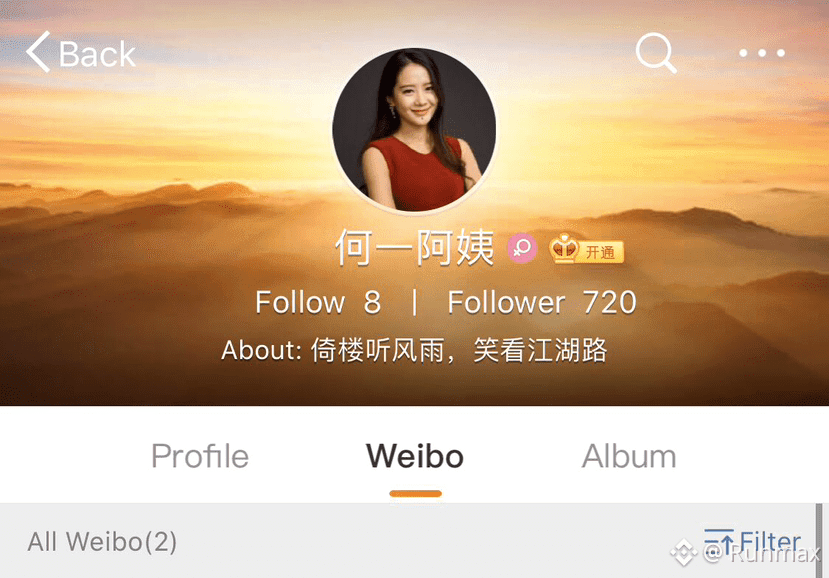
Task: Open the Follower 720 list
Action: pyautogui.click(x=541, y=302)
